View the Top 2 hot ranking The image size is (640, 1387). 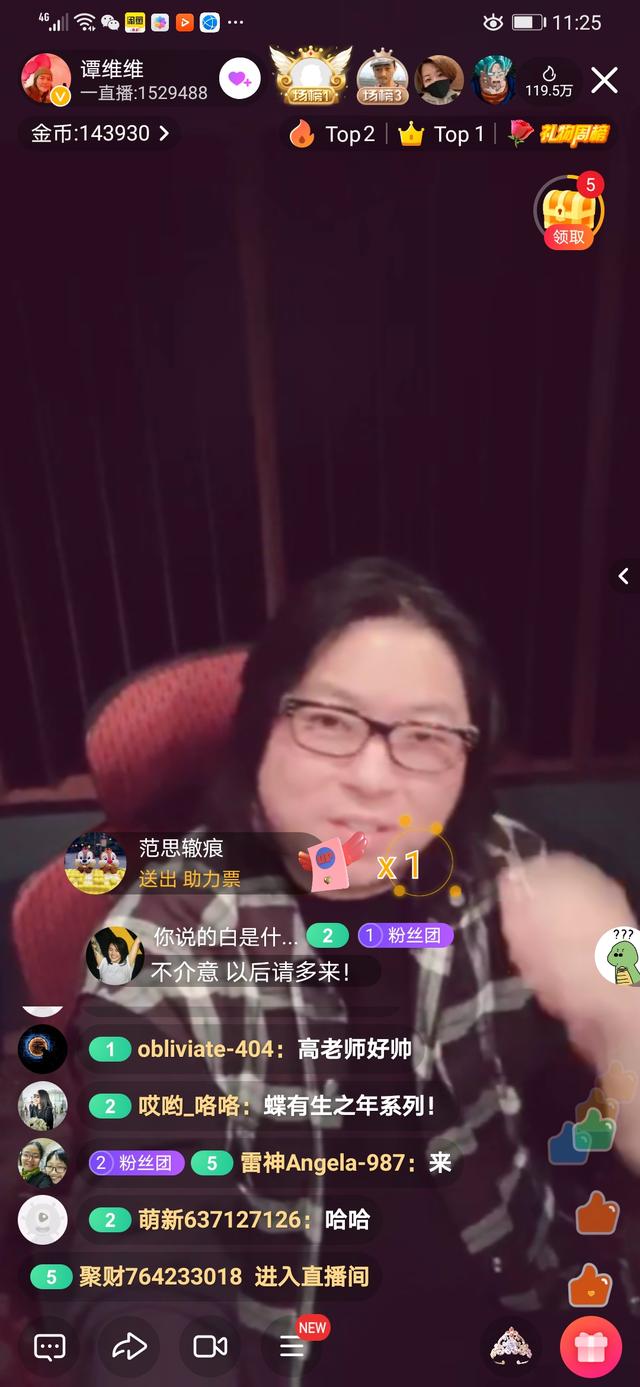[x=334, y=134]
